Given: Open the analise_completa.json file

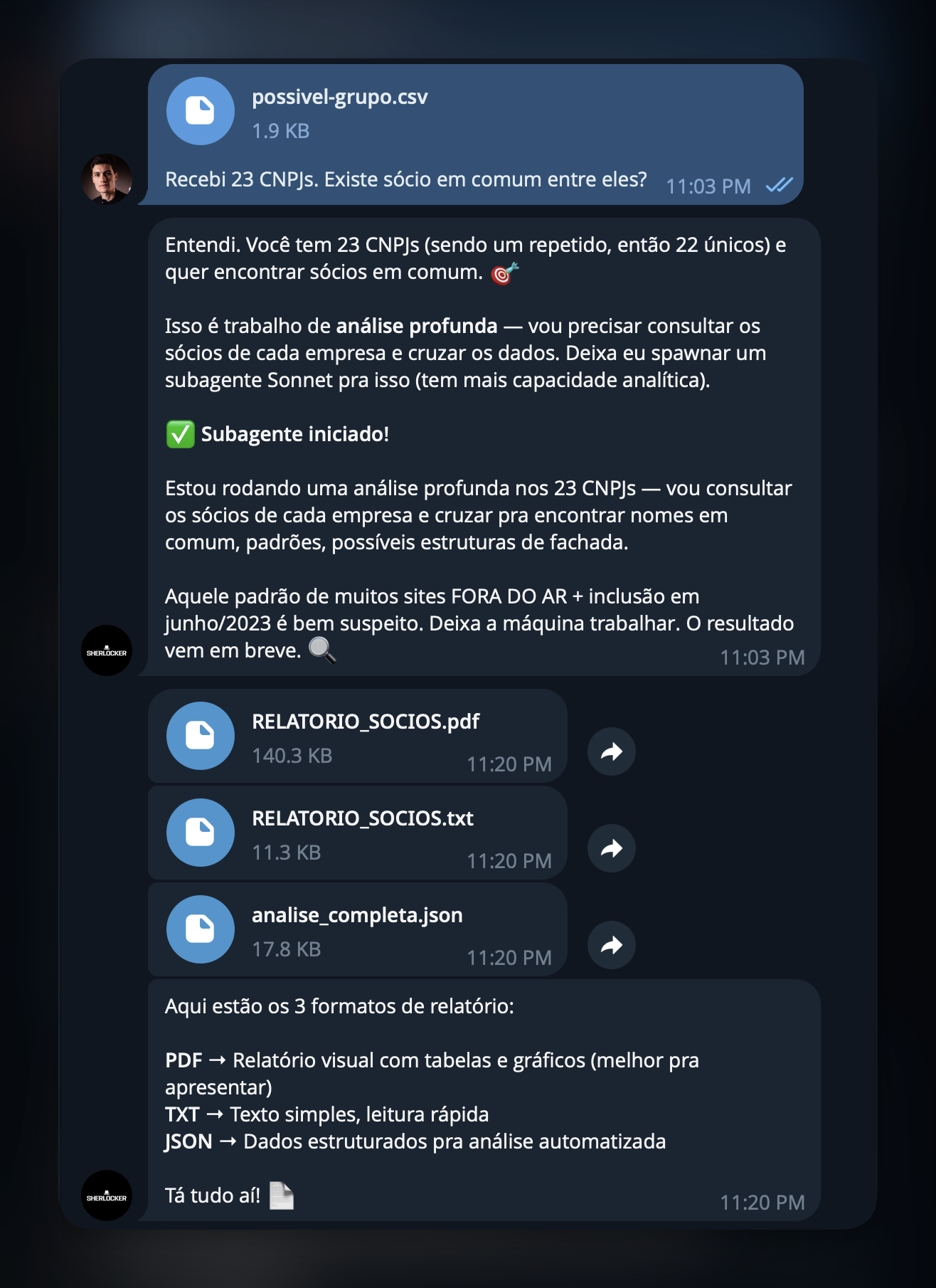Looking at the screenshot, I should tap(200, 929).
